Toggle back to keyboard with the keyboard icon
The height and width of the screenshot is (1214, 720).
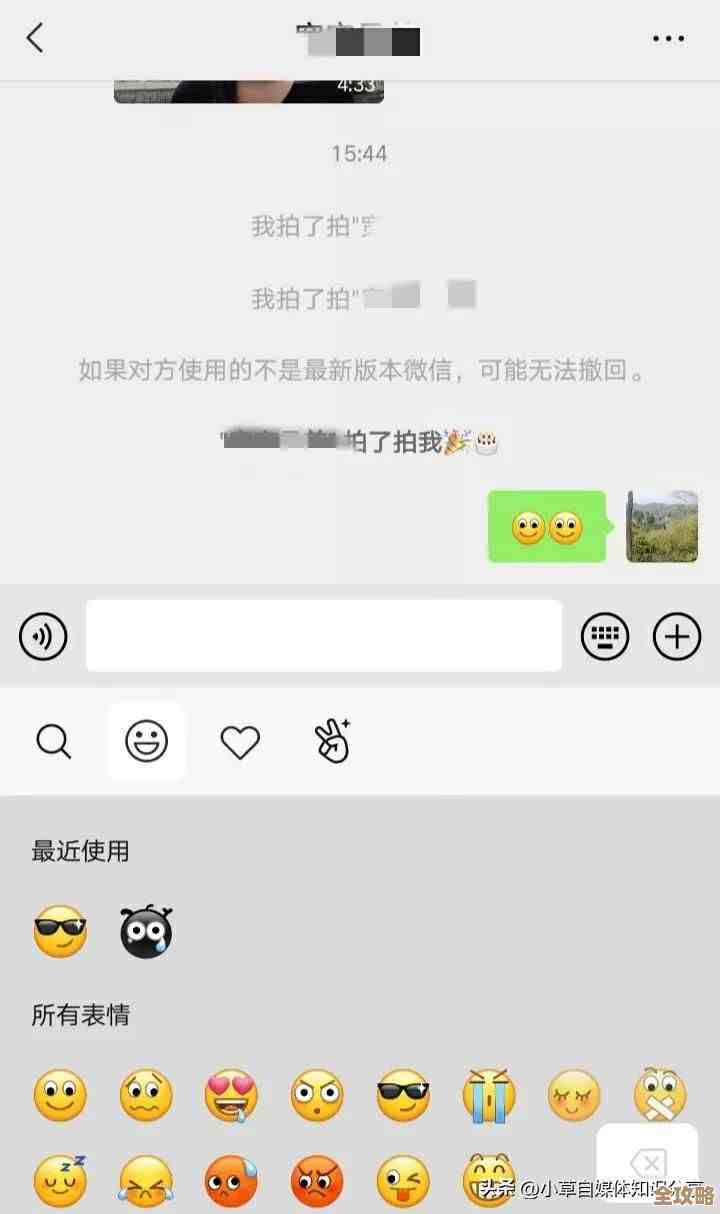pos(604,636)
